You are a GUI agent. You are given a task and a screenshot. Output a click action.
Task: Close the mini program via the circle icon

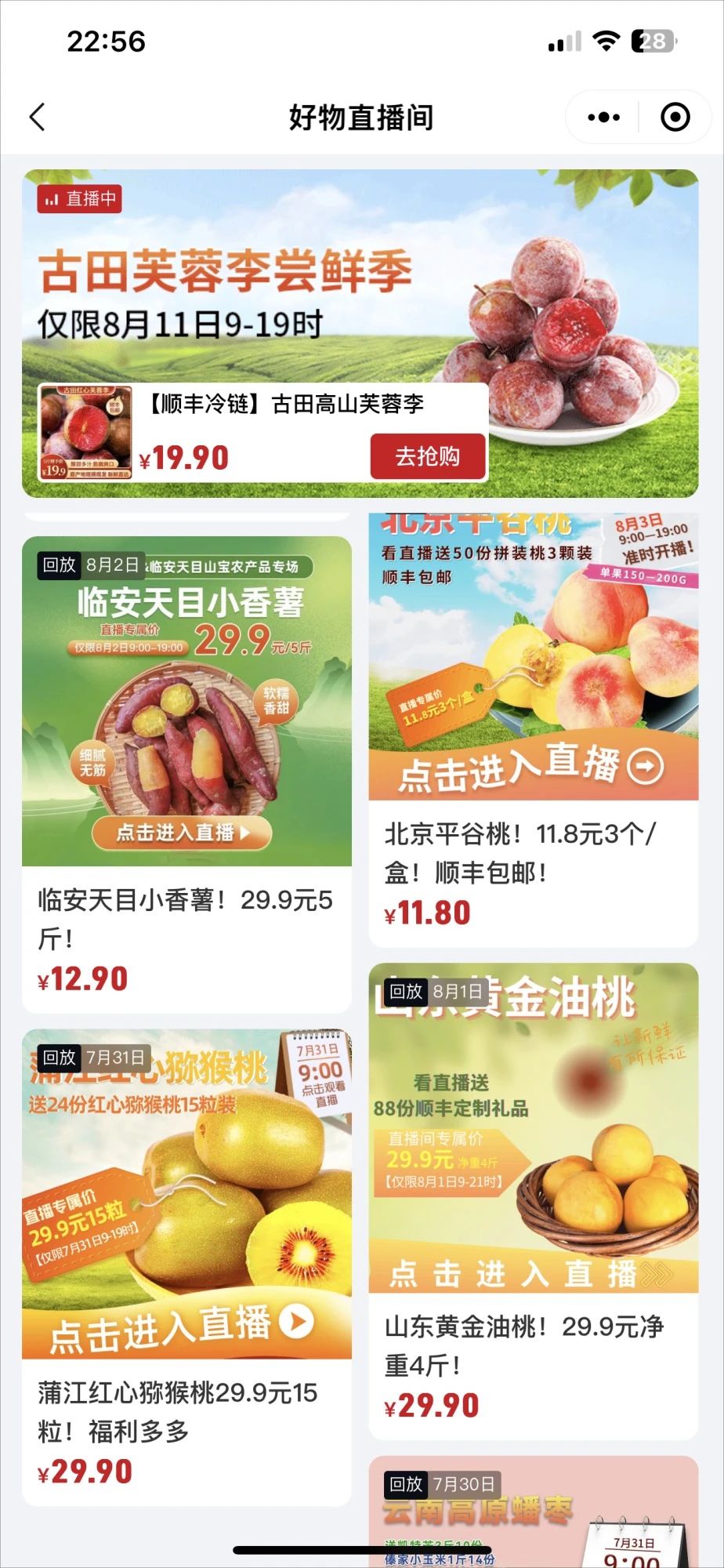(675, 118)
